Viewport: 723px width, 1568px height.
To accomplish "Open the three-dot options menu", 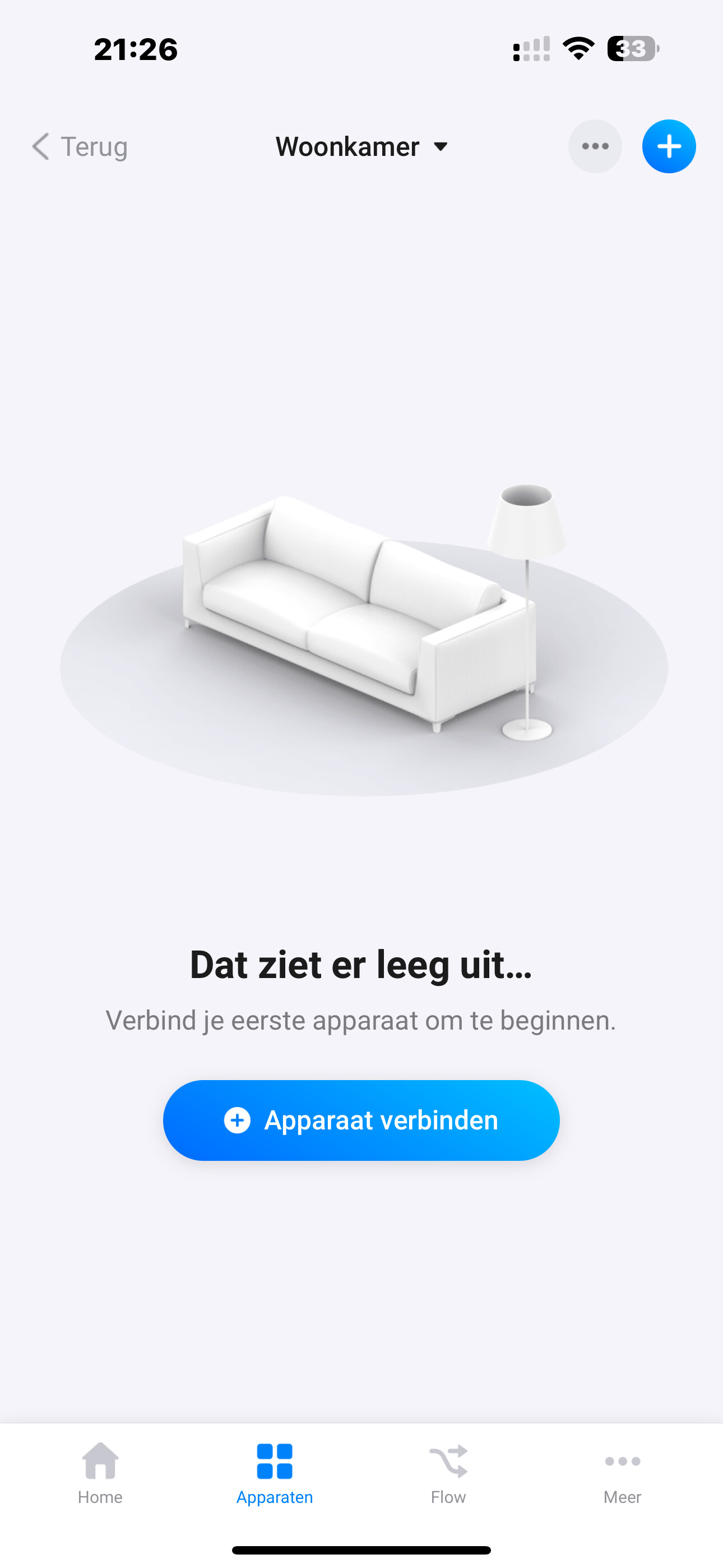I will 595,147.
